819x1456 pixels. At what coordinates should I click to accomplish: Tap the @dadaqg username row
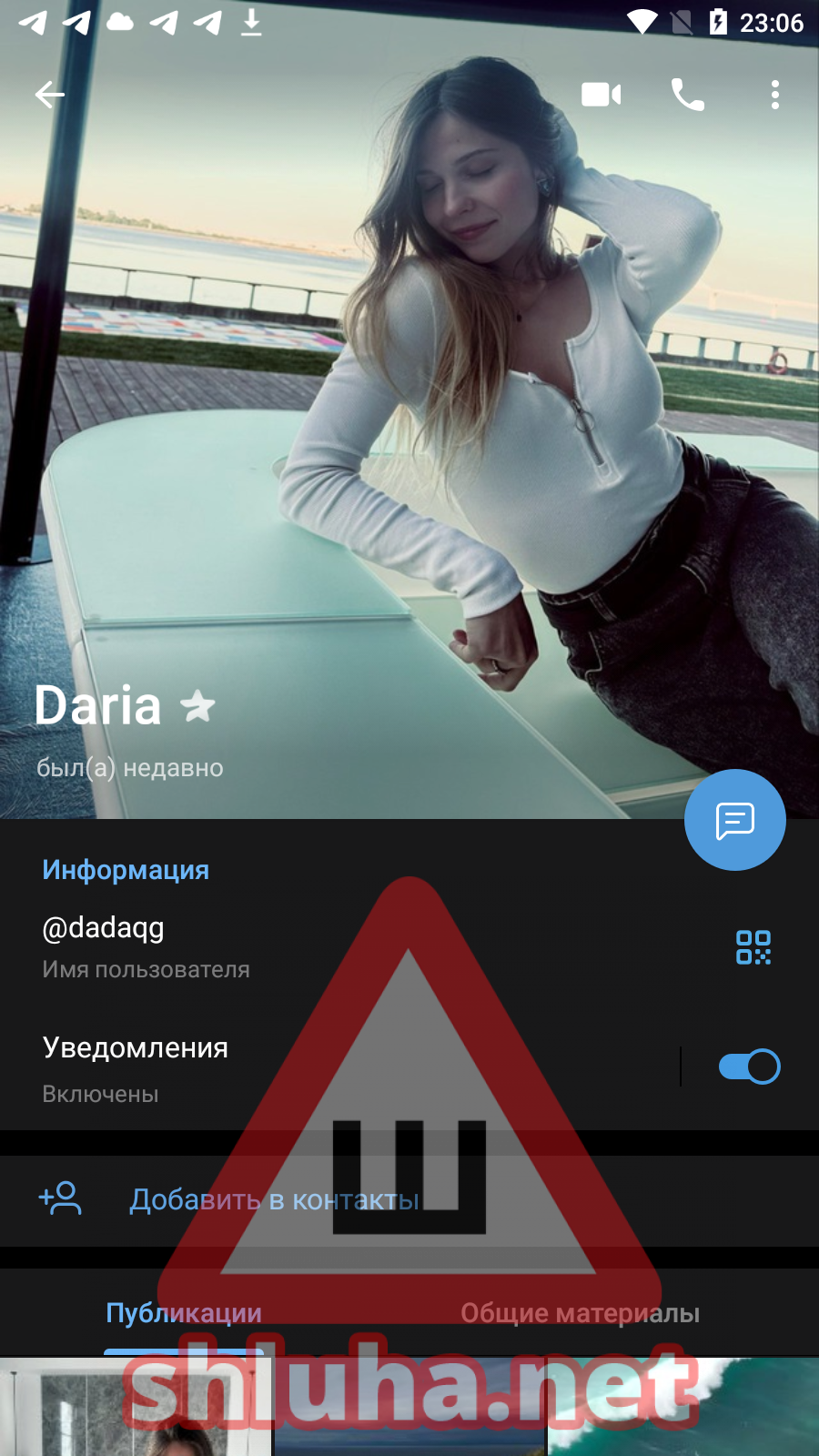[x=273, y=946]
